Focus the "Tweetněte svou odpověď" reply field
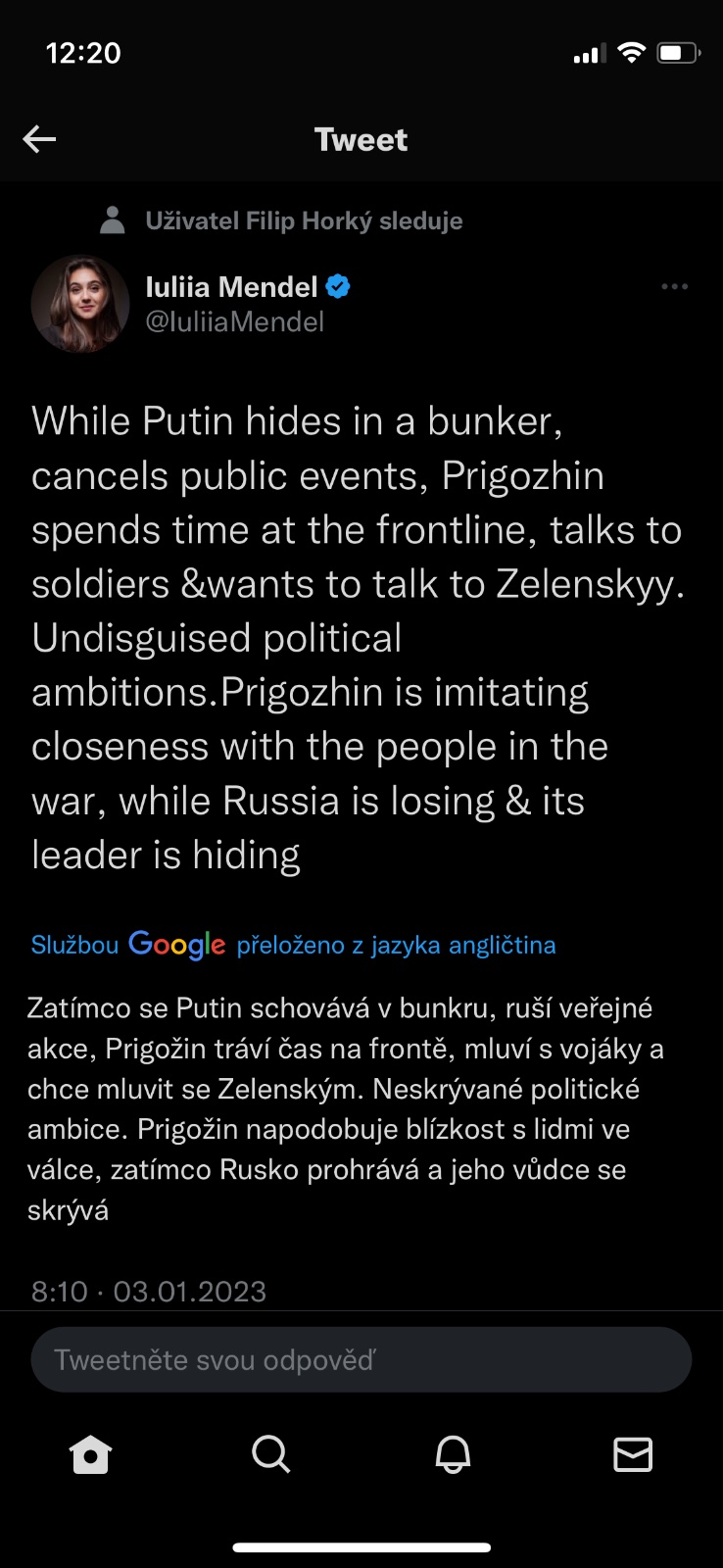 [361, 1359]
